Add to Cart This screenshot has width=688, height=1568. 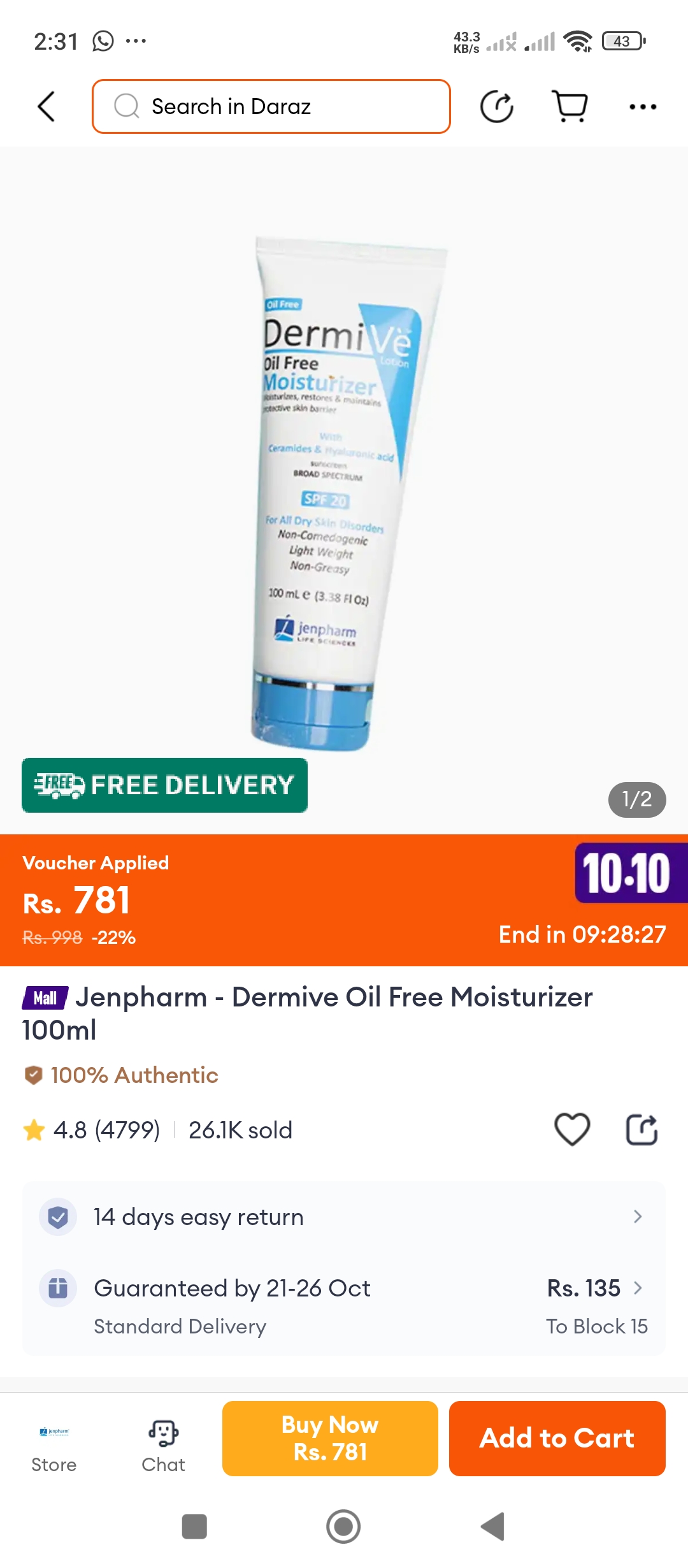coord(557,1438)
